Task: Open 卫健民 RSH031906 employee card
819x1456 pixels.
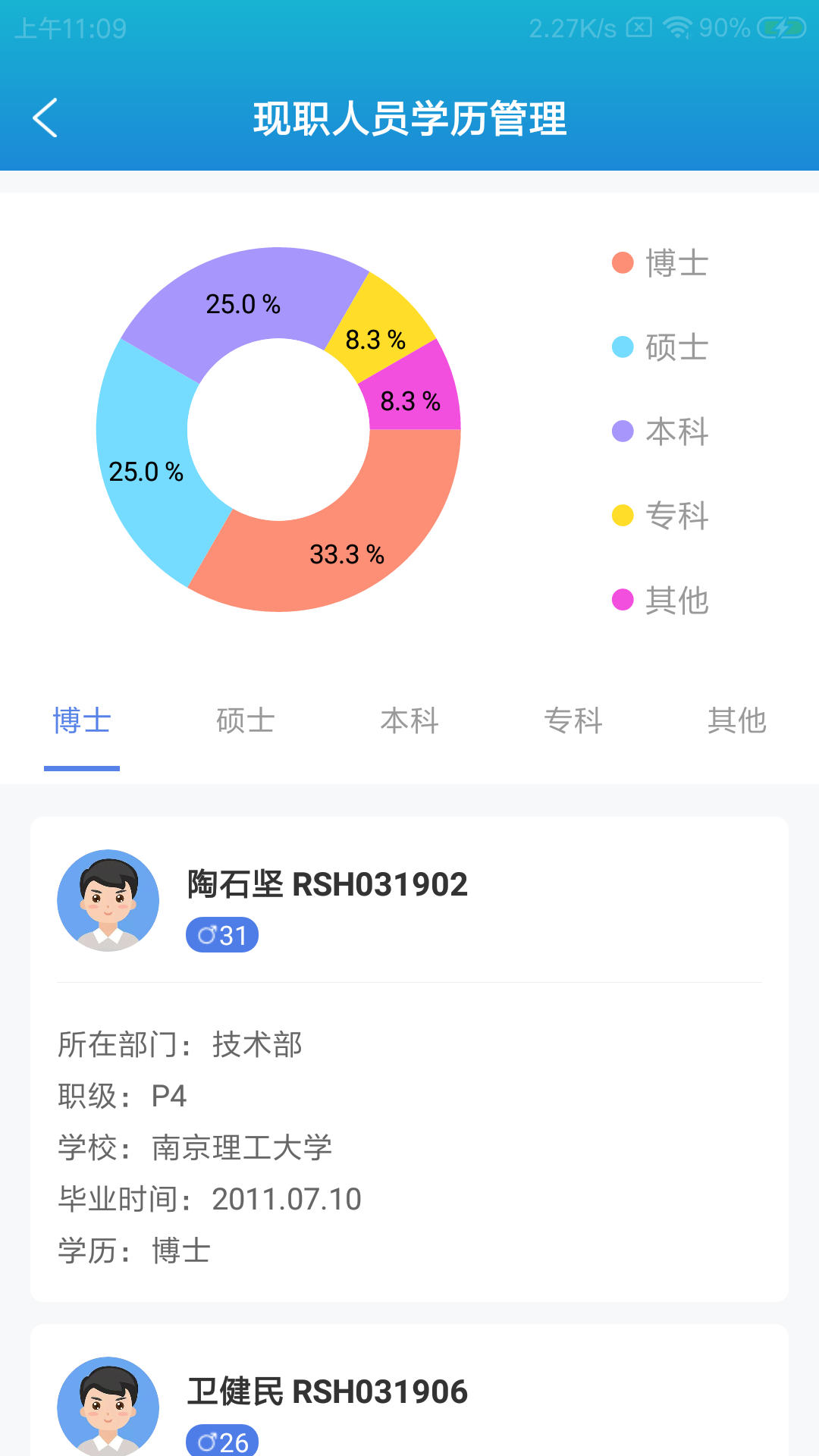Action: click(409, 1395)
